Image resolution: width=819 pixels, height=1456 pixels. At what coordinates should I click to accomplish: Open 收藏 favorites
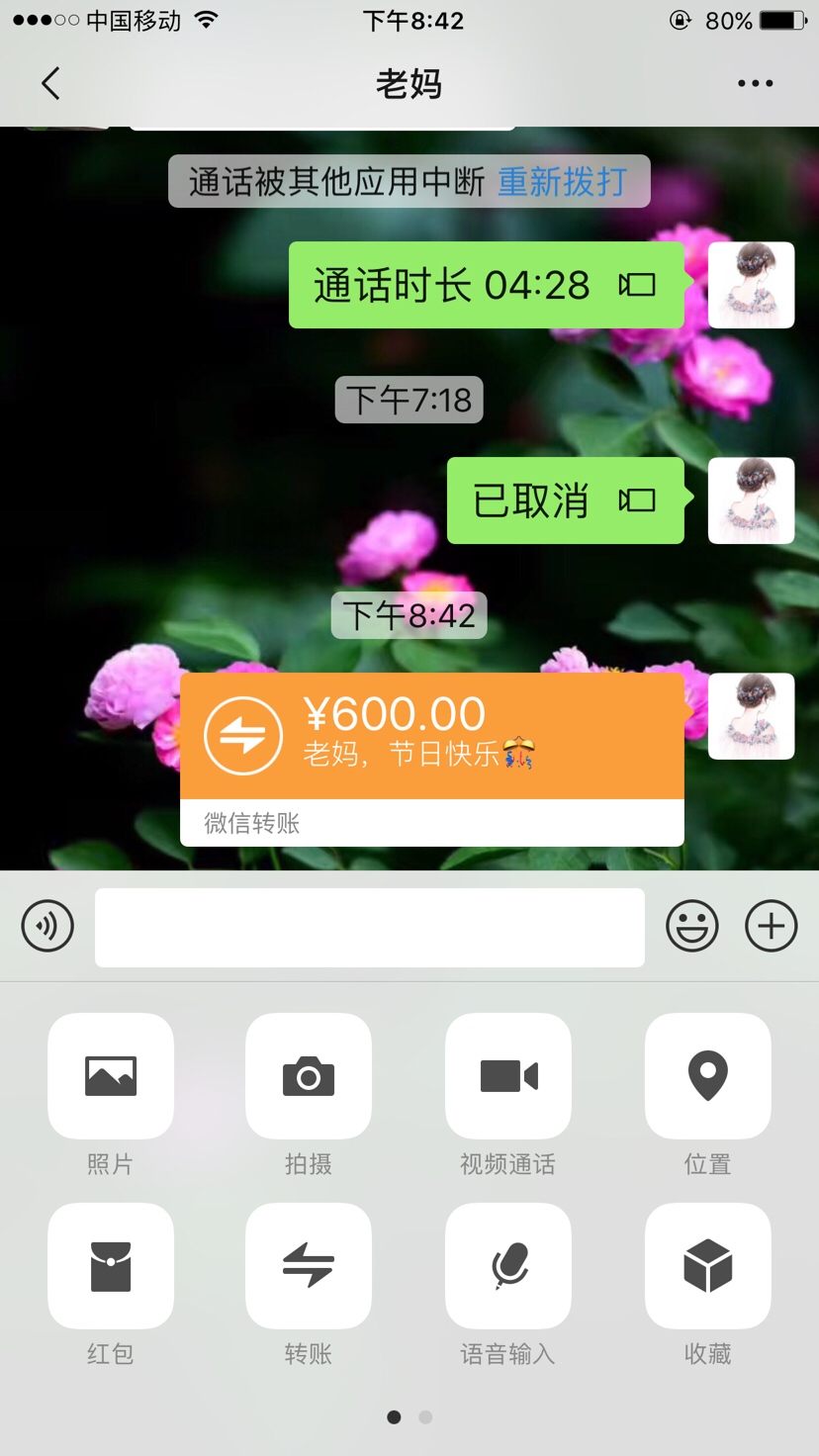[x=708, y=1266]
